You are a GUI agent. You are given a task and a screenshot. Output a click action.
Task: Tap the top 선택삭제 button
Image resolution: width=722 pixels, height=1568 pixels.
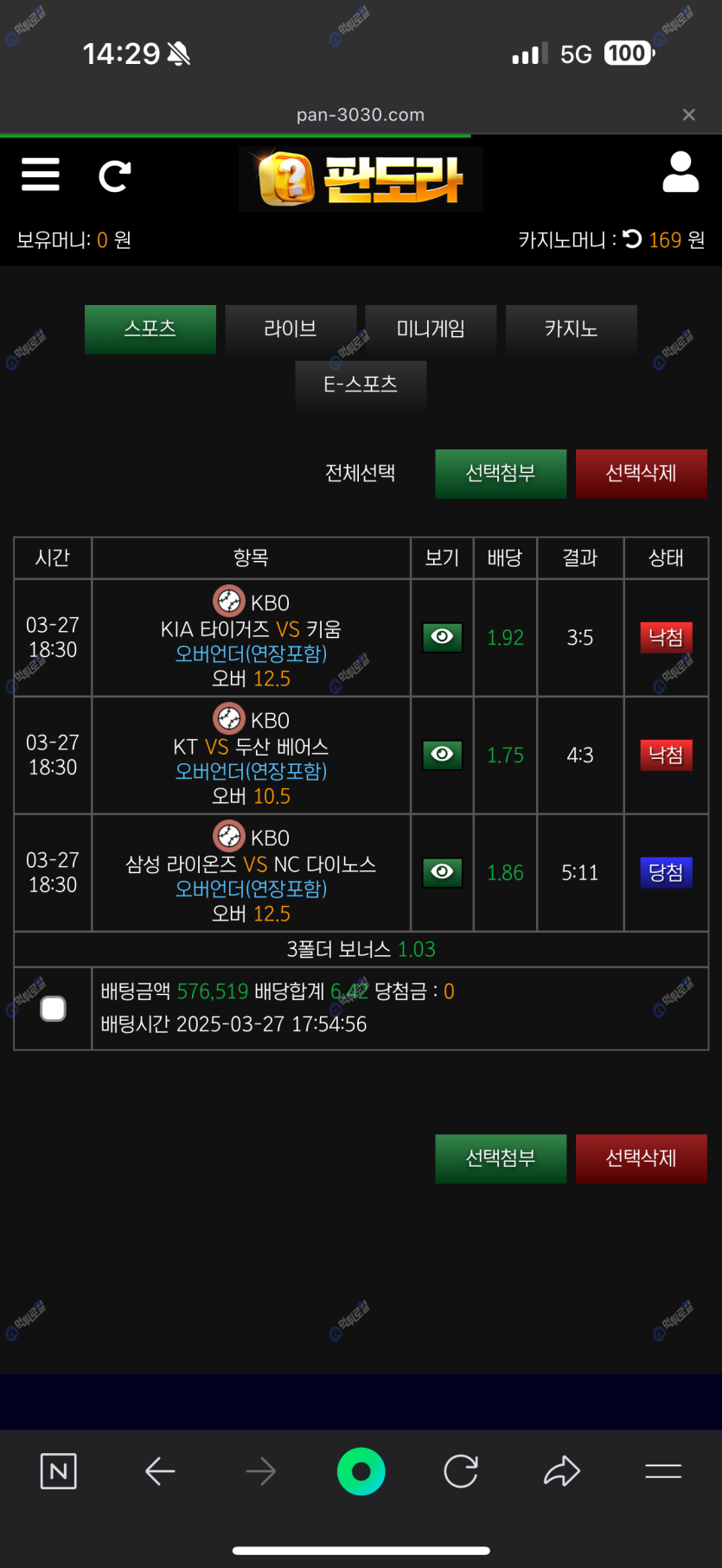[641, 473]
